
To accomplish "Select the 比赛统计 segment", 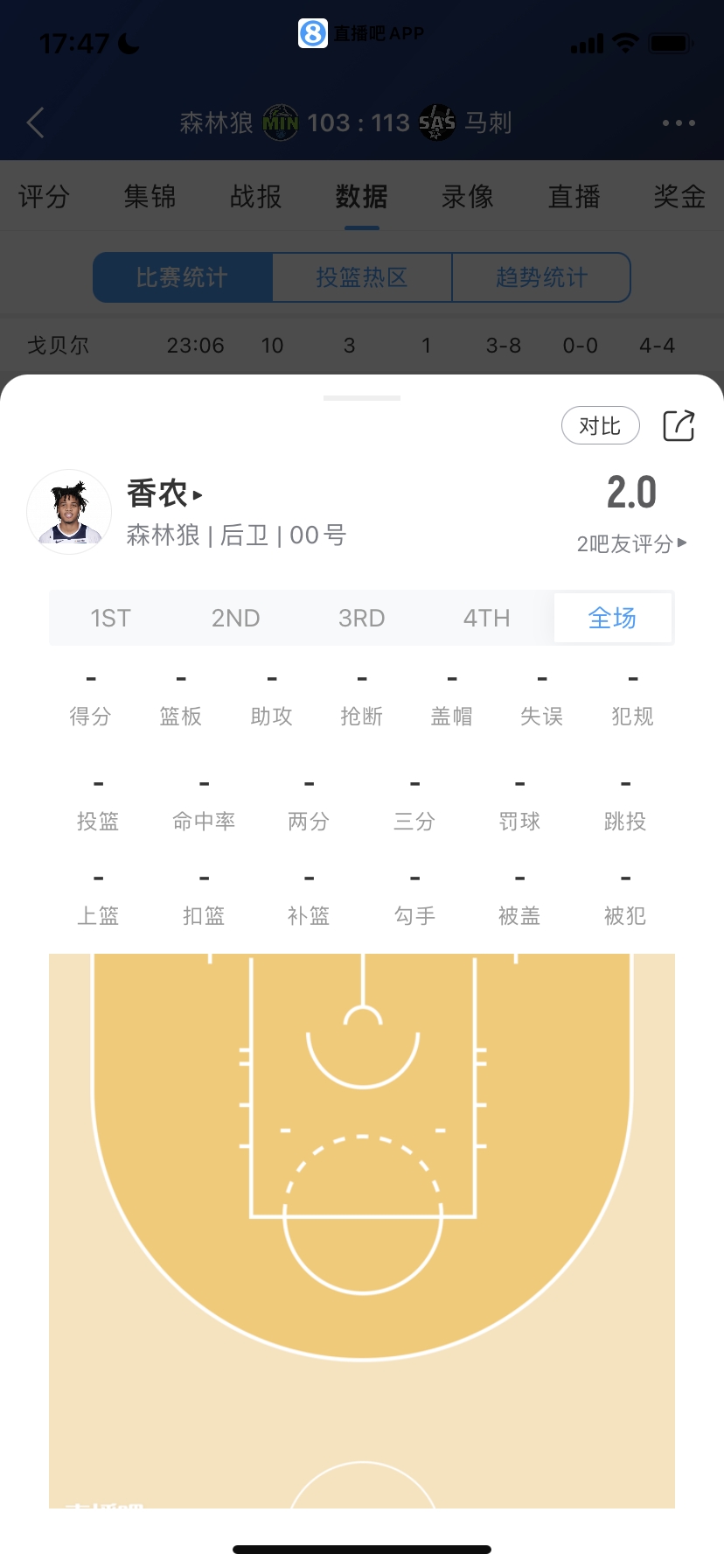I will click(x=182, y=277).
